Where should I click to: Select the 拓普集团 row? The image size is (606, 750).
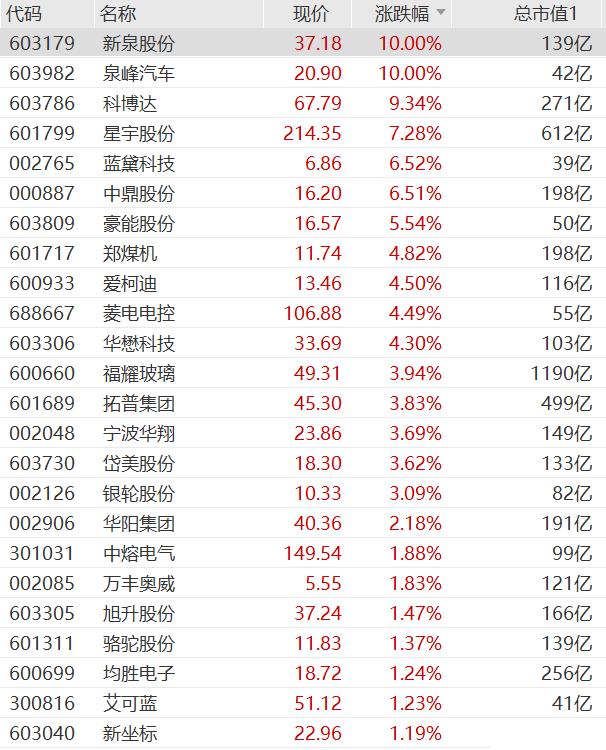click(x=138, y=403)
